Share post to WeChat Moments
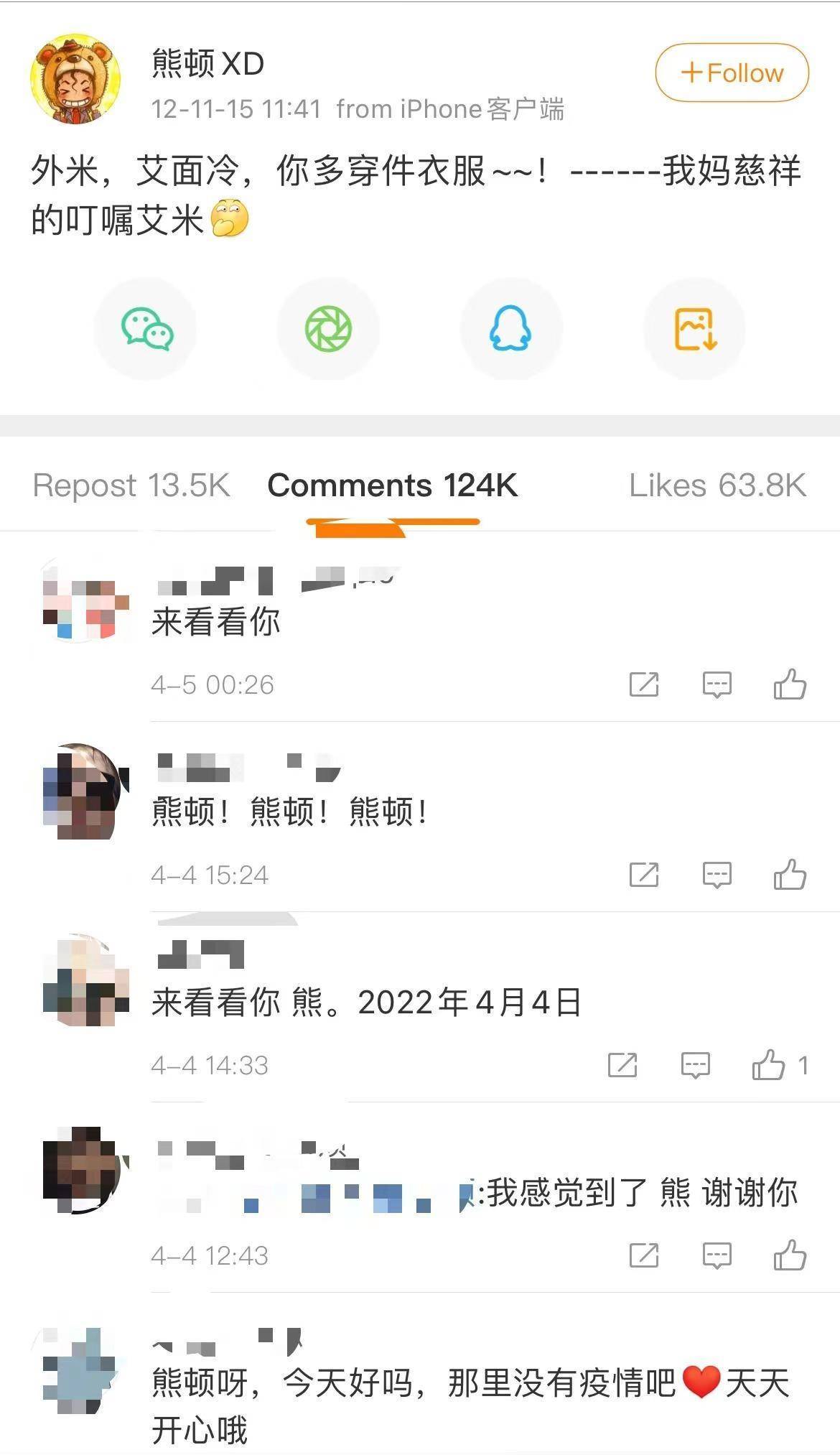 pyautogui.click(x=328, y=329)
